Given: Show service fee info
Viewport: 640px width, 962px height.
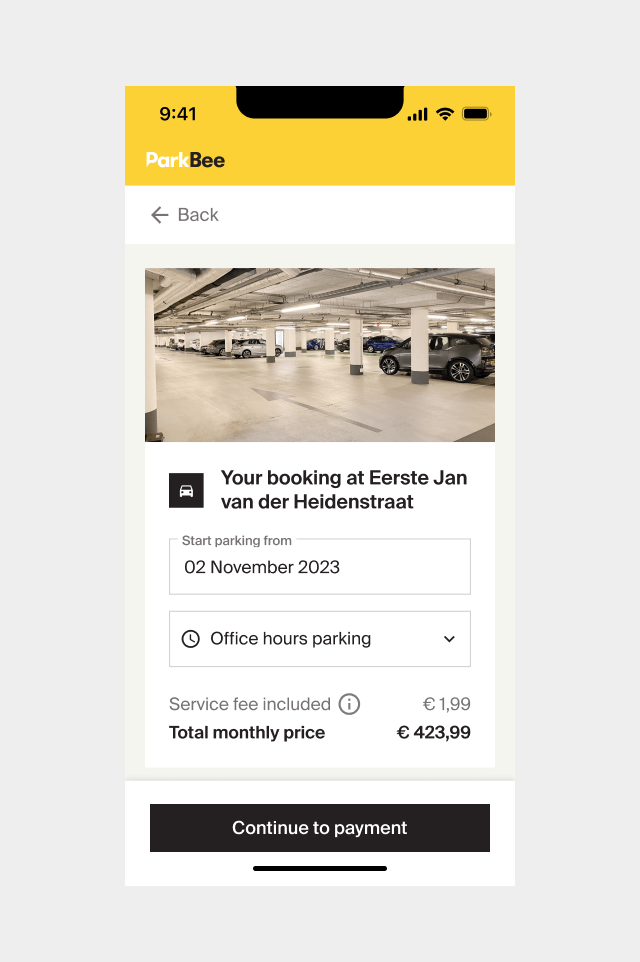Looking at the screenshot, I should 349,704.
